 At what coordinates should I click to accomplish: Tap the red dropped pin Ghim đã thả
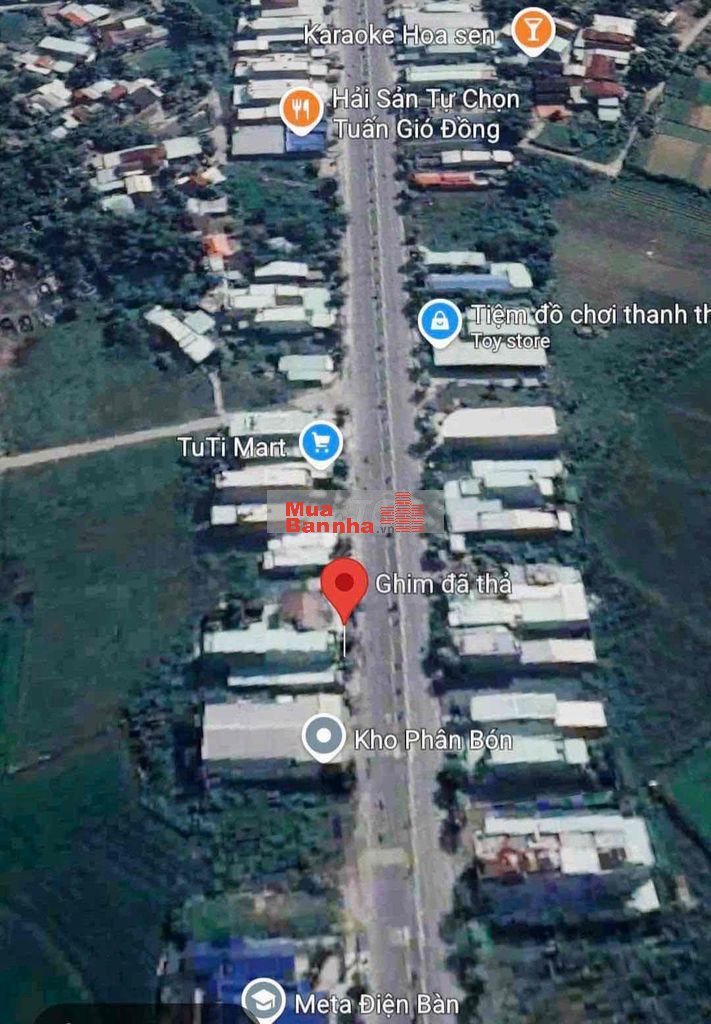345,585
